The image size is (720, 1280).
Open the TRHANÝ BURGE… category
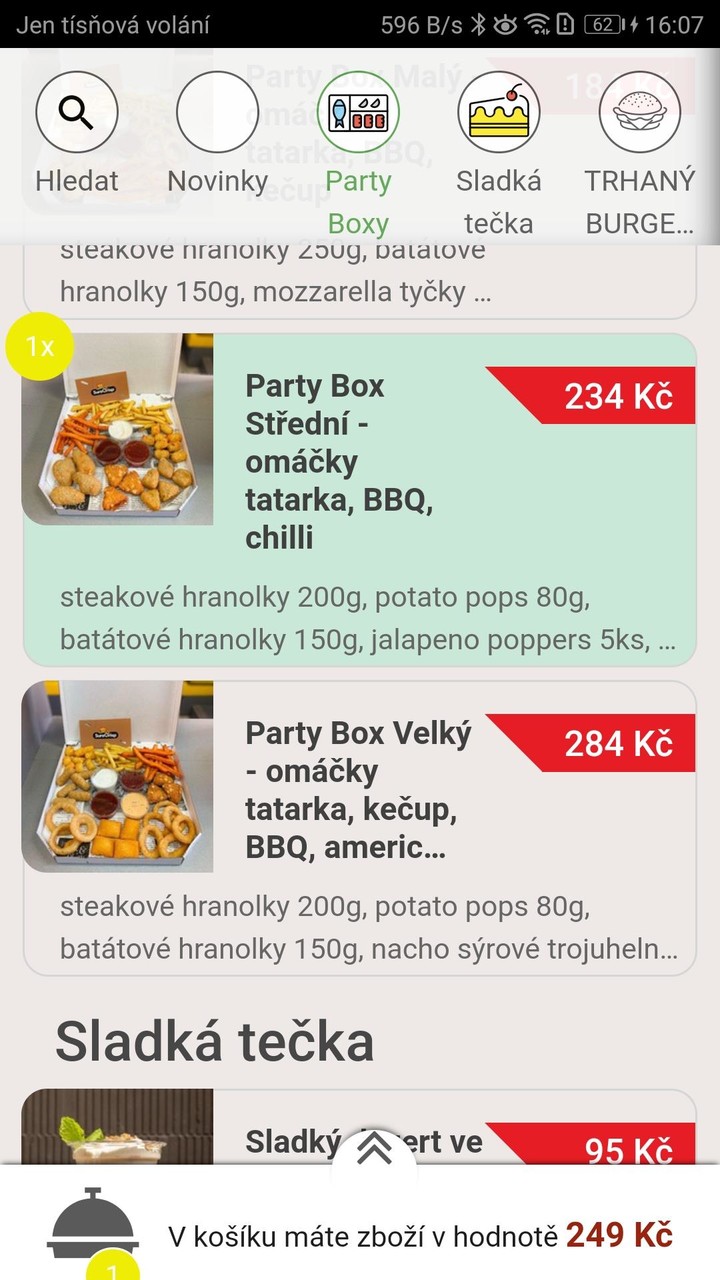(640, 113)
